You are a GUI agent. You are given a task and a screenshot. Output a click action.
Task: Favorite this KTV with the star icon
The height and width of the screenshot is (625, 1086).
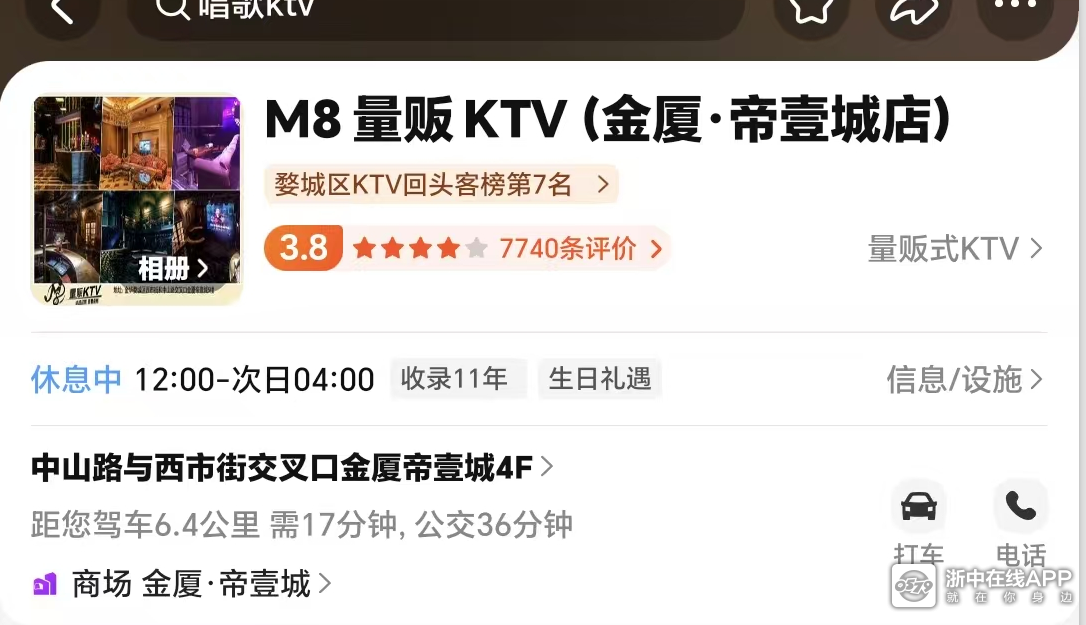tap(811, 10)
